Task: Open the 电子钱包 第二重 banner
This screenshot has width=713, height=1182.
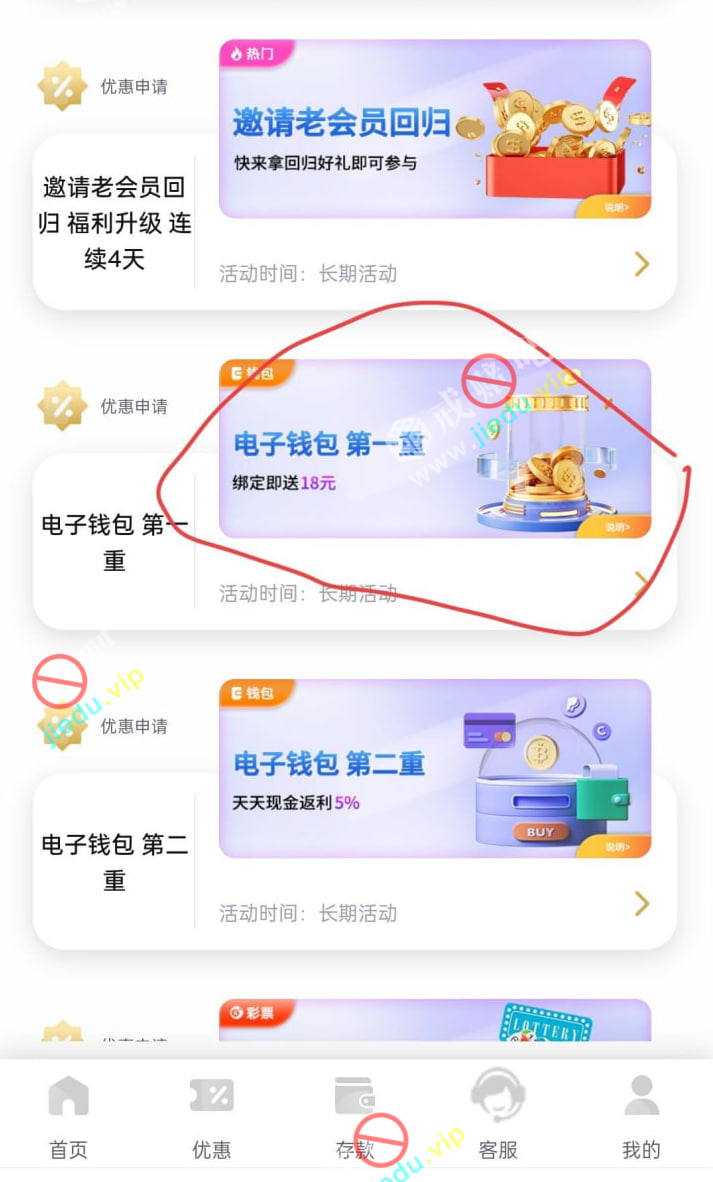Action: coord(435,769)
